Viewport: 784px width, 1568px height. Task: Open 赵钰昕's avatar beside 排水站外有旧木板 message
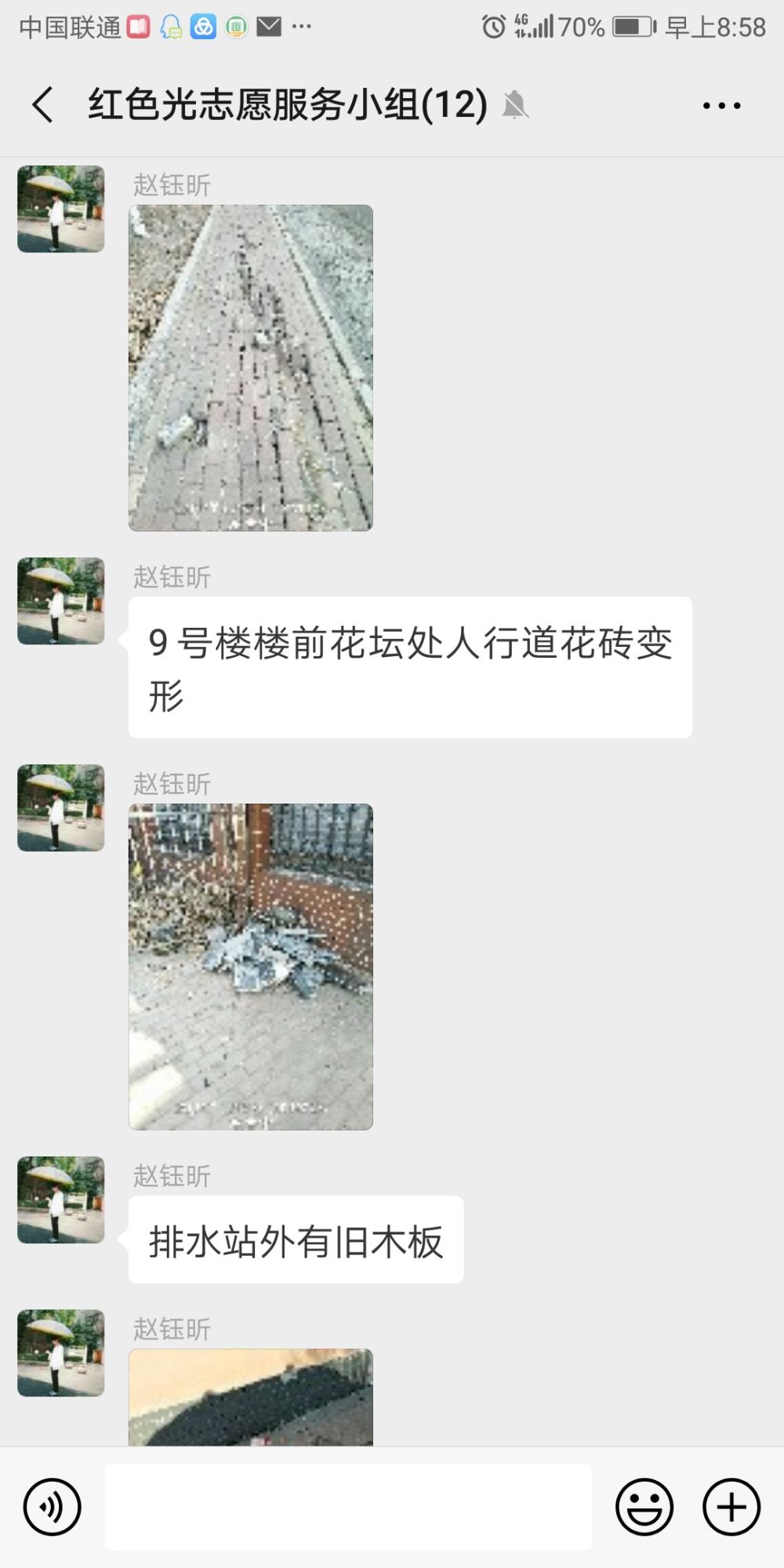[61, 1200]
